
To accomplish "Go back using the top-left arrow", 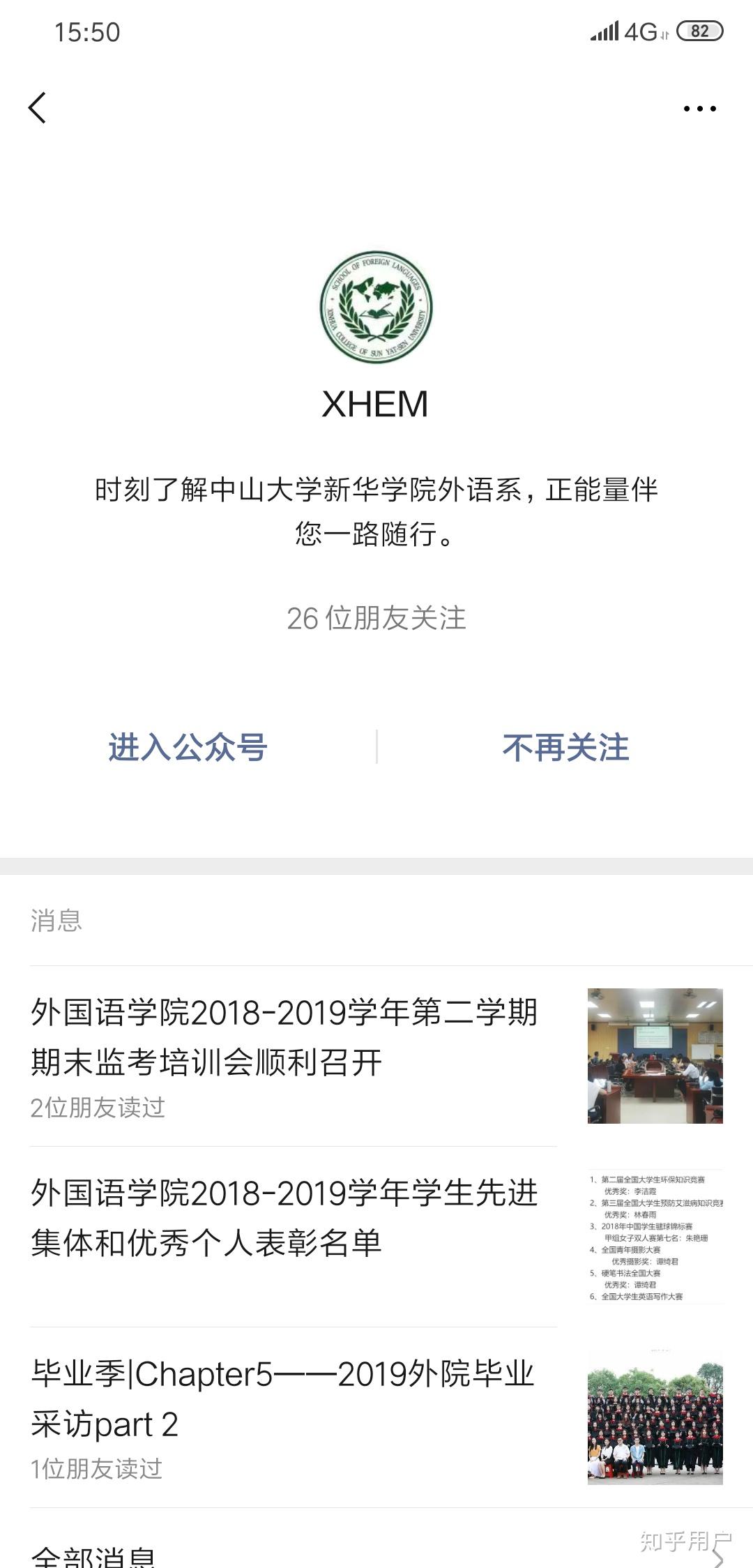I will point(38,108).
